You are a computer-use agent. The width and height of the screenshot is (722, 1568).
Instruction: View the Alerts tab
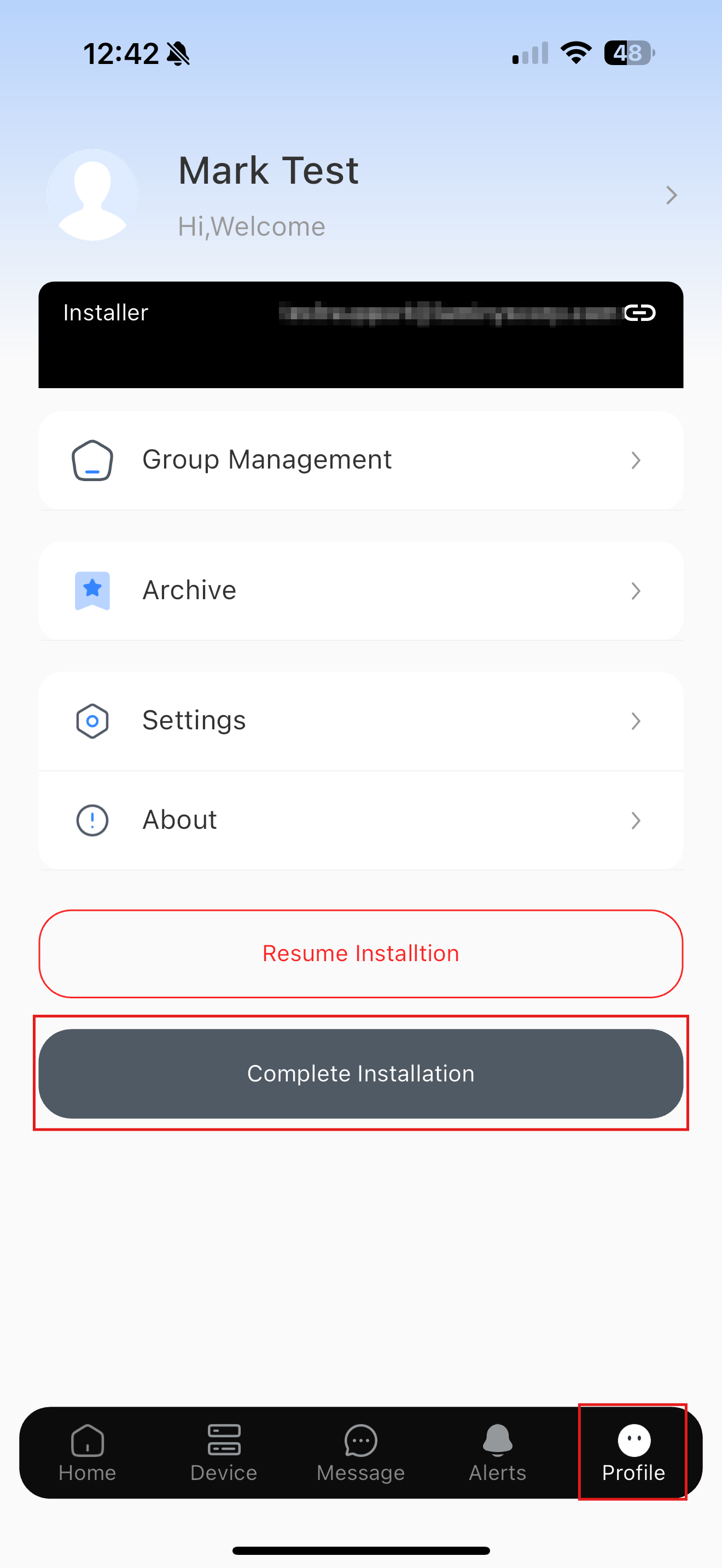pos(497,1453)
